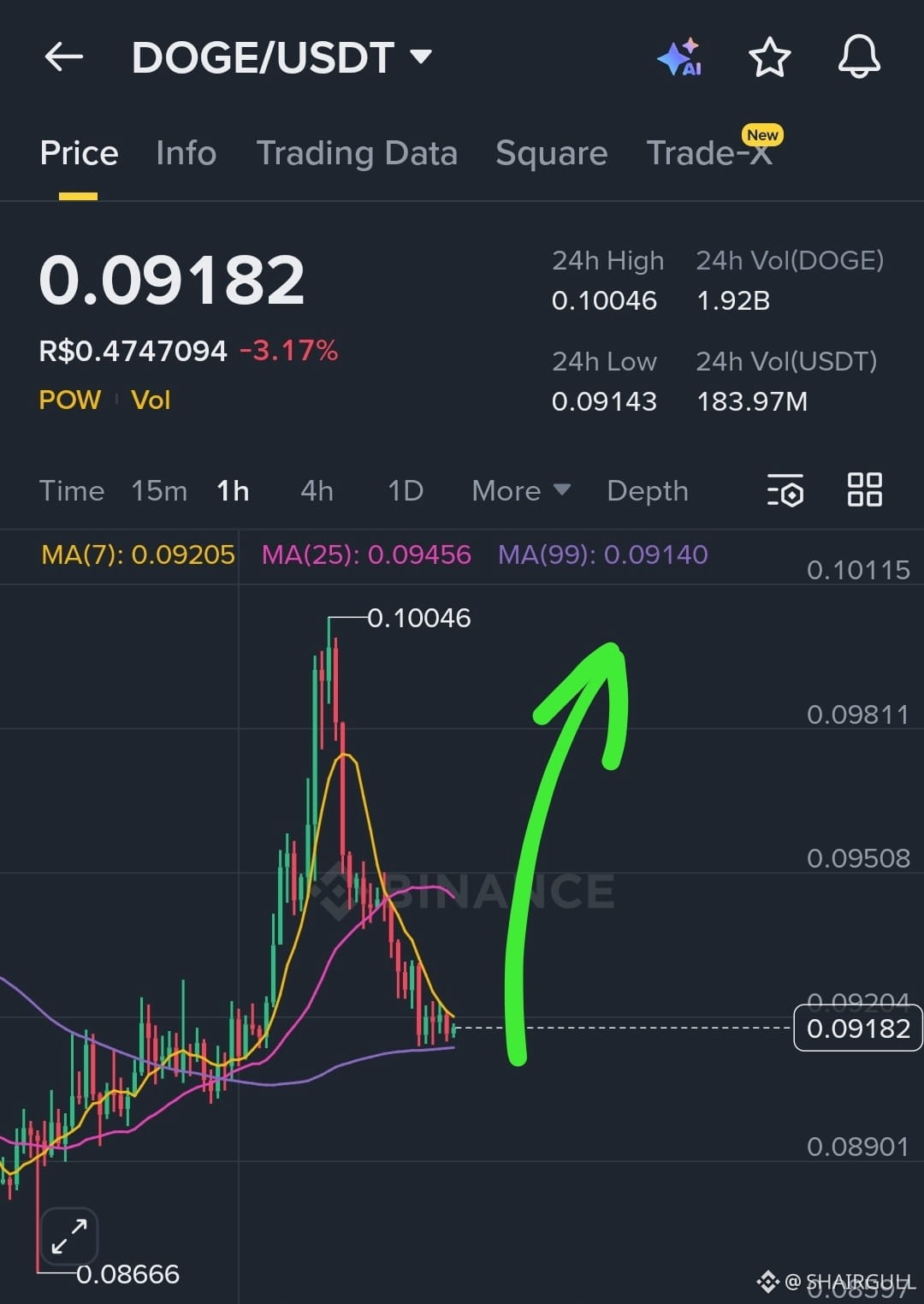Expand the More intervals dropdown
924x1304 pixels.
pyautogui.click(x=520, y=490)
